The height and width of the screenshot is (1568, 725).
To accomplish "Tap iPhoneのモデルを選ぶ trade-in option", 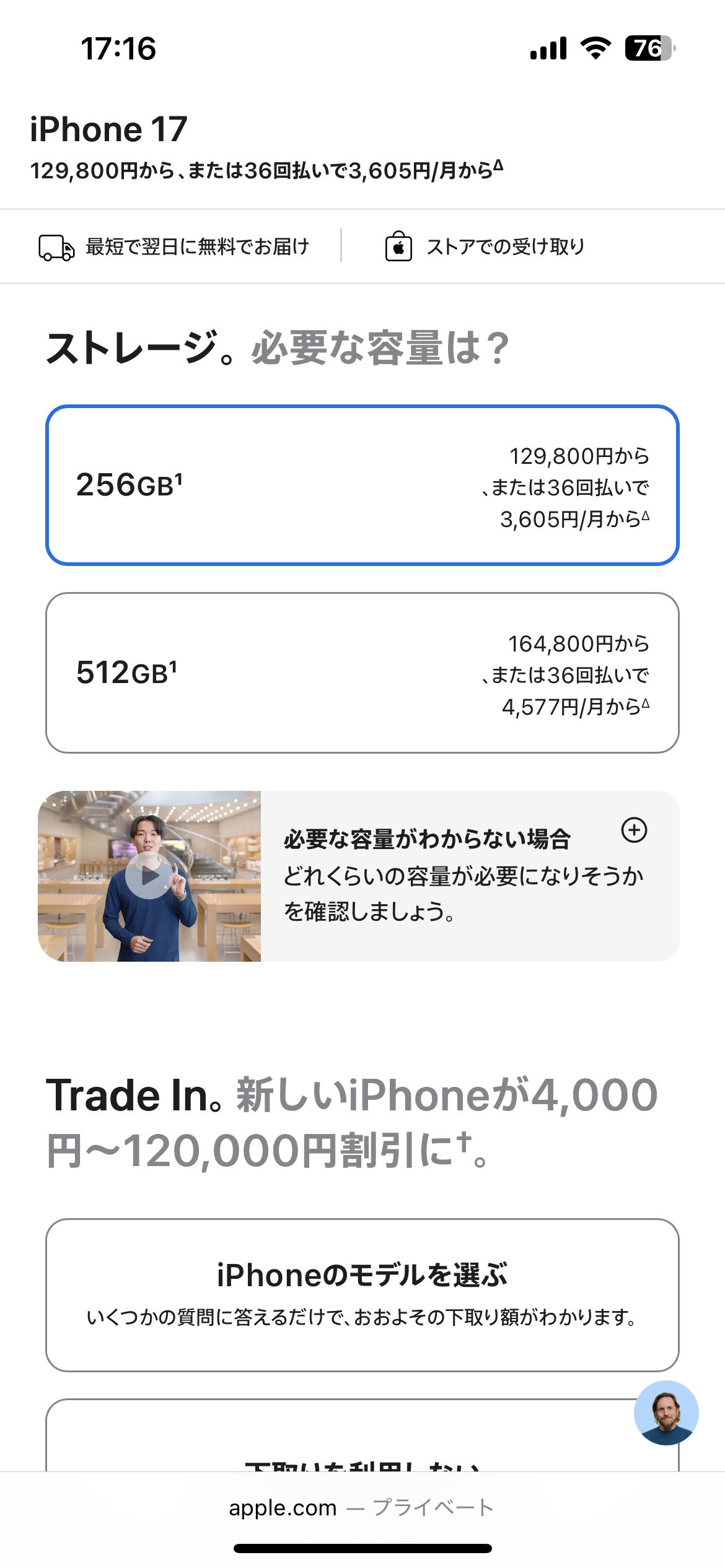I will point(362,1294).
